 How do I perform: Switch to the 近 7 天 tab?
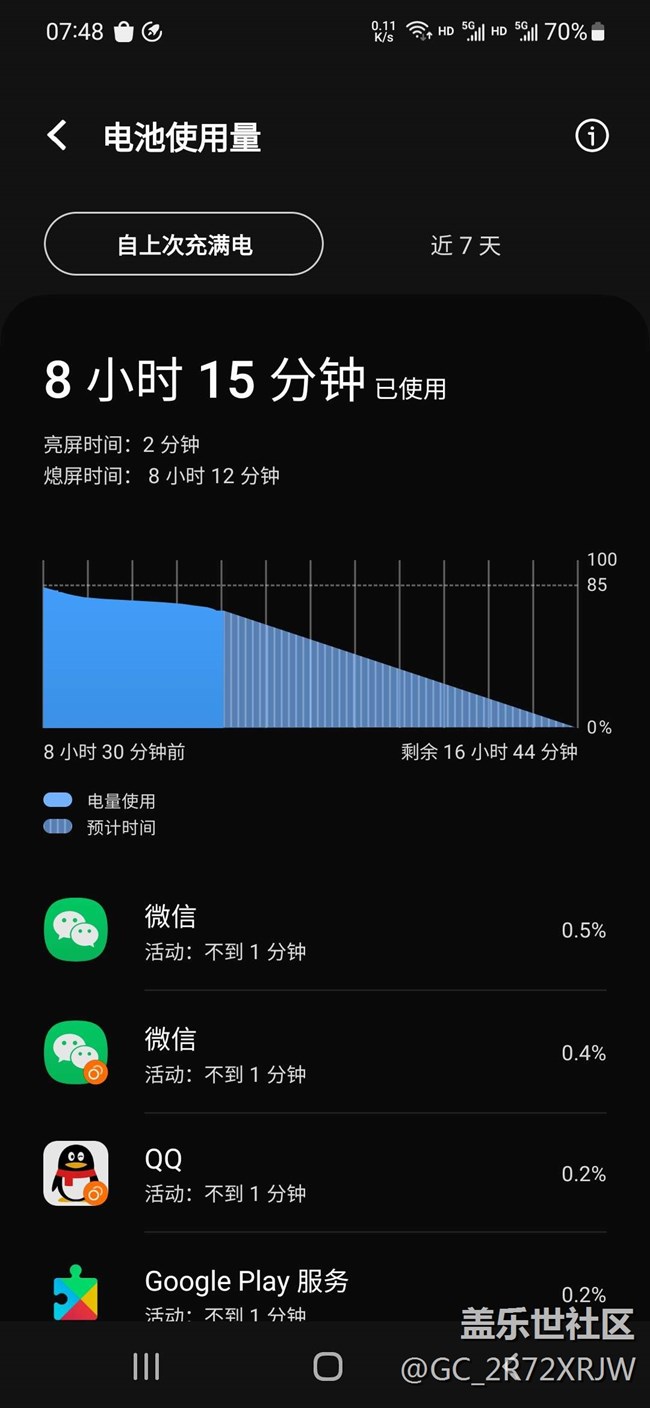coord(465,245)
